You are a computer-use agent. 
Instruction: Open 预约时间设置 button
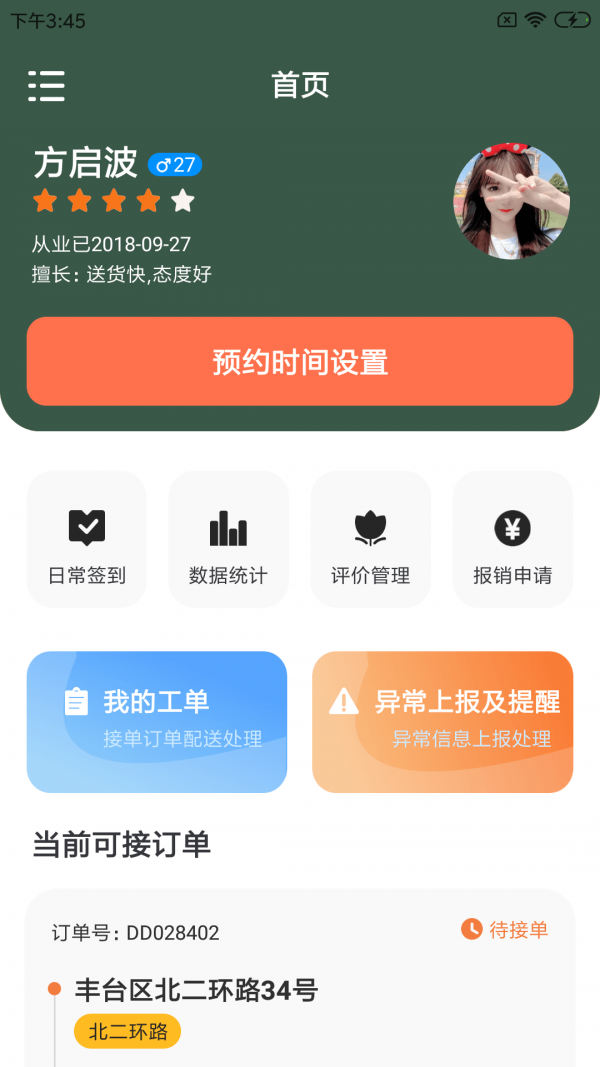[300, 362]
